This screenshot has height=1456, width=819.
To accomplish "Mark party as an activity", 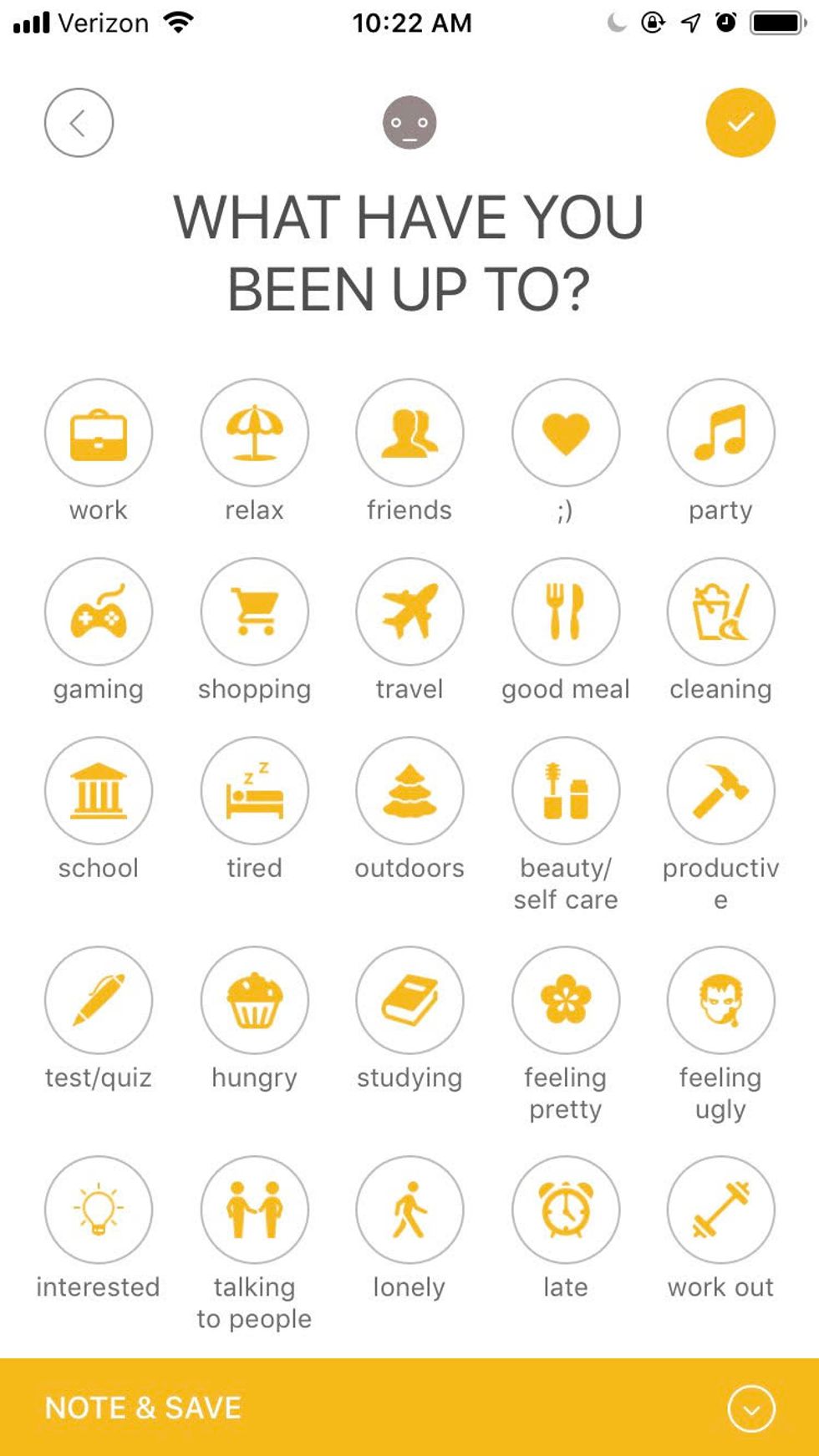I will [720, 433].
